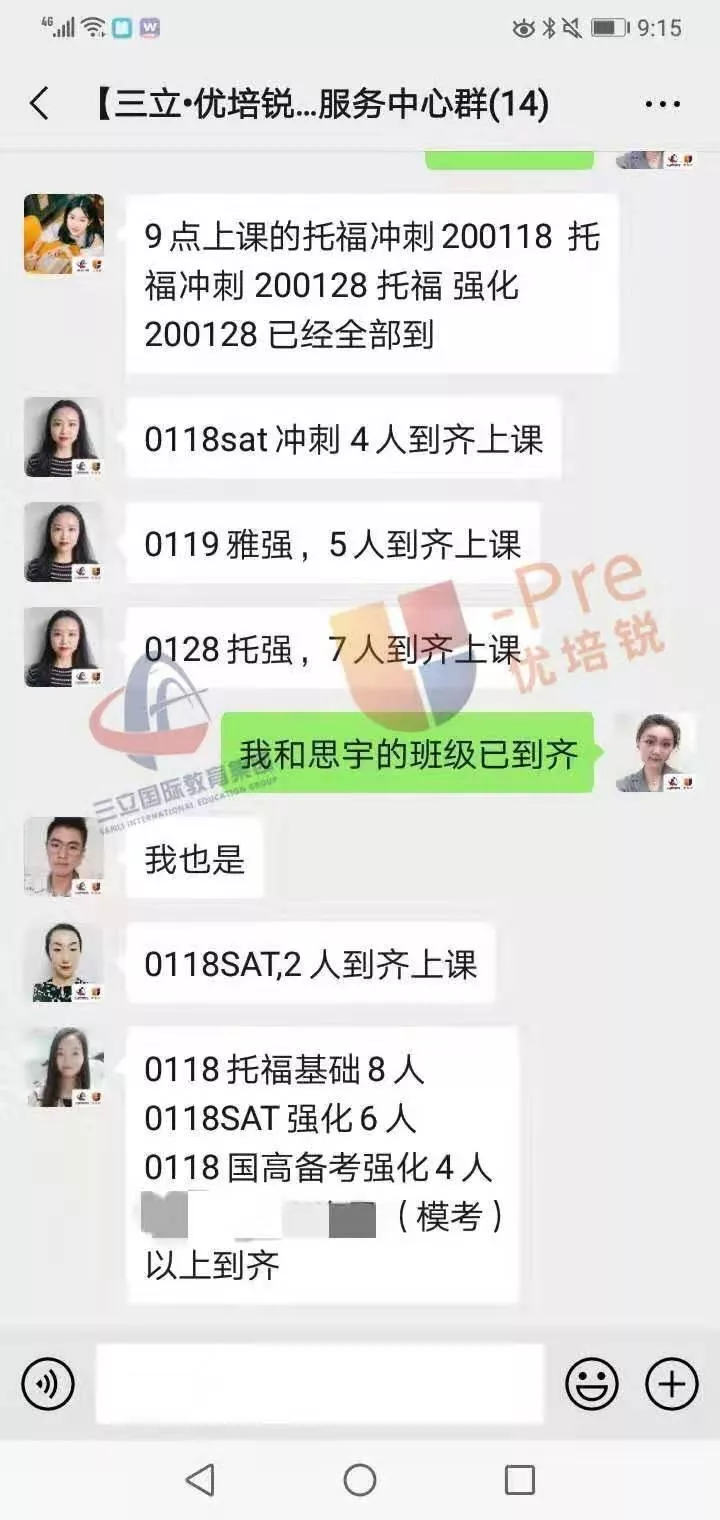The image size is (720, 1520).
Task: Open avatar beside 9点上课的托福冲刺 message
Action: [64, 234]
